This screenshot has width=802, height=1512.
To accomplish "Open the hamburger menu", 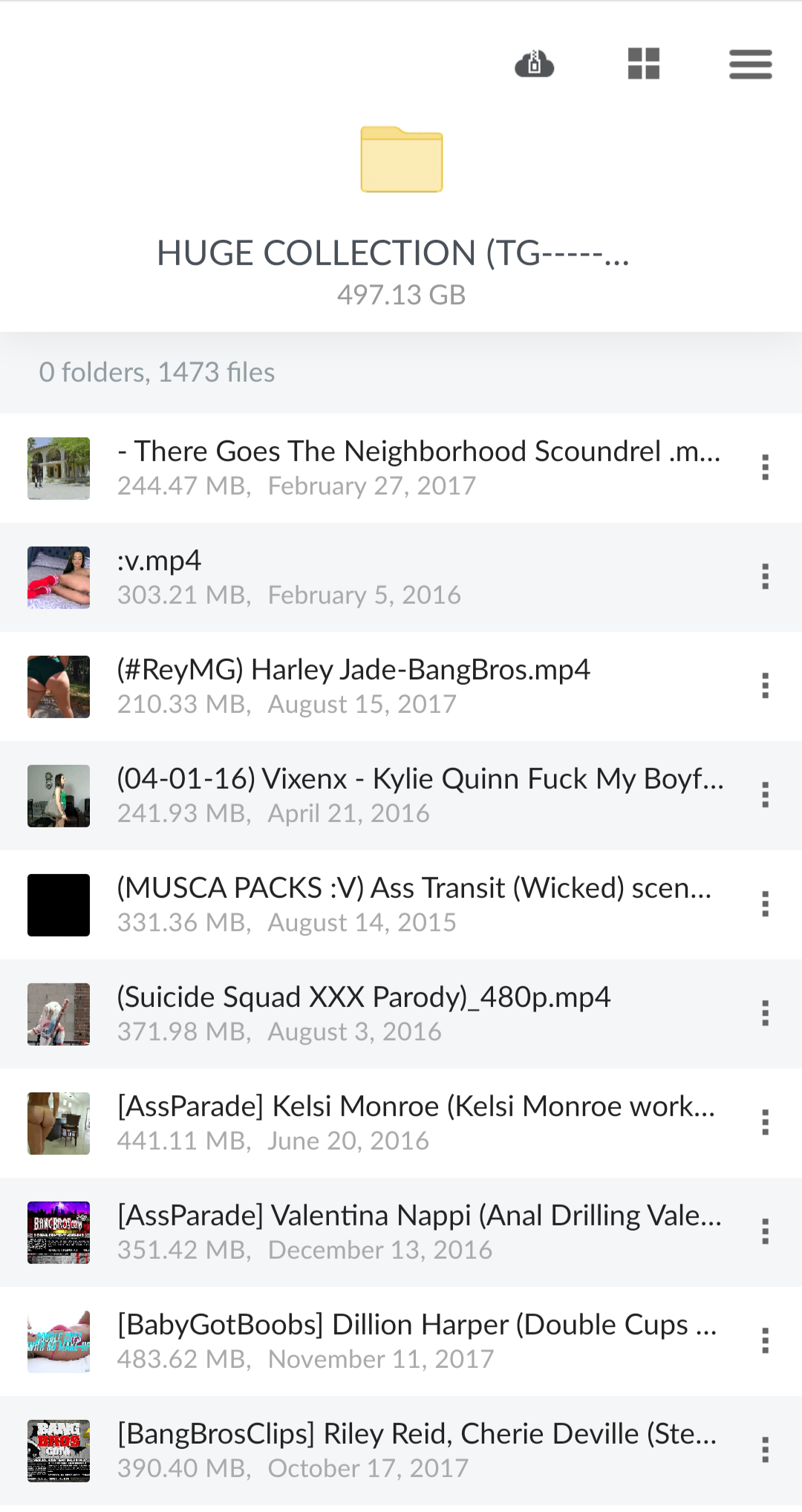I will (x=750, y=64).
